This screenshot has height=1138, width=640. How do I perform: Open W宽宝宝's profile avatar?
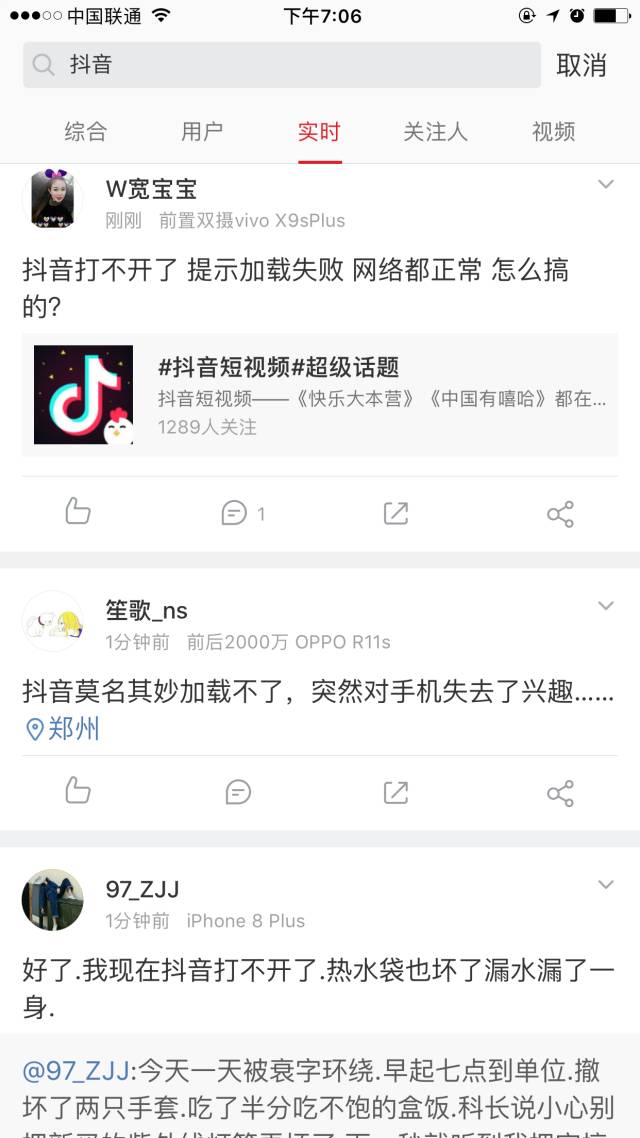click(53, 198)
